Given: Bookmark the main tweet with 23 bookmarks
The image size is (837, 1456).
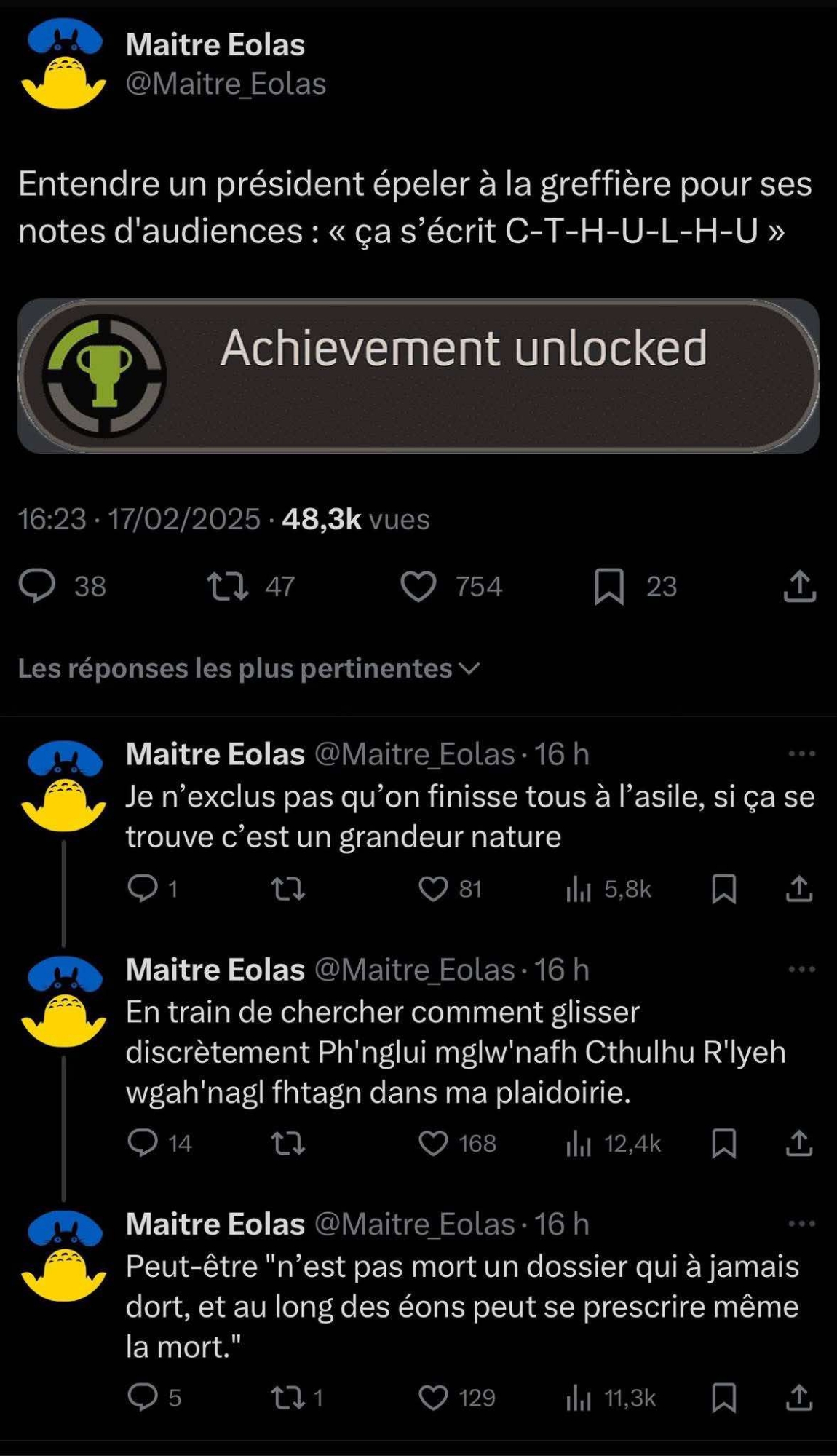Looking at the screenshot, I should [x=609, y=587].
